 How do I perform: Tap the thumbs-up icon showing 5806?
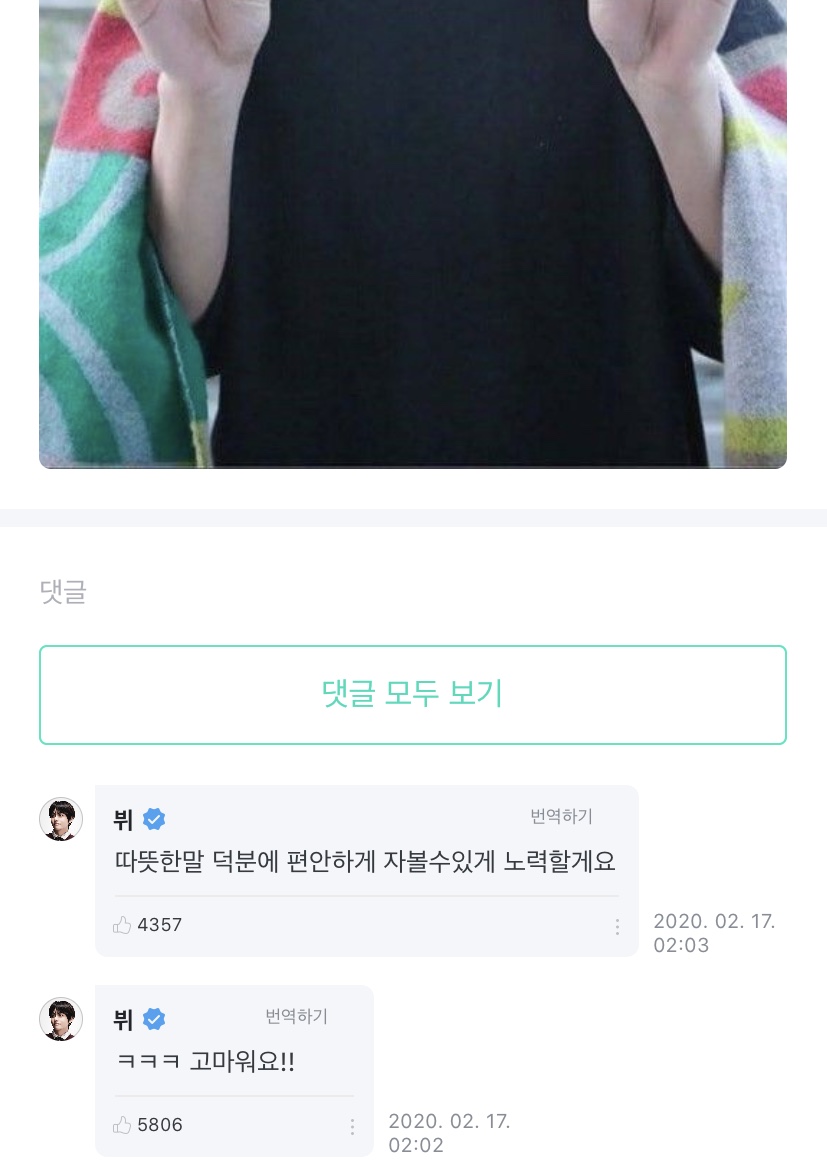(x=124, y=1125)
